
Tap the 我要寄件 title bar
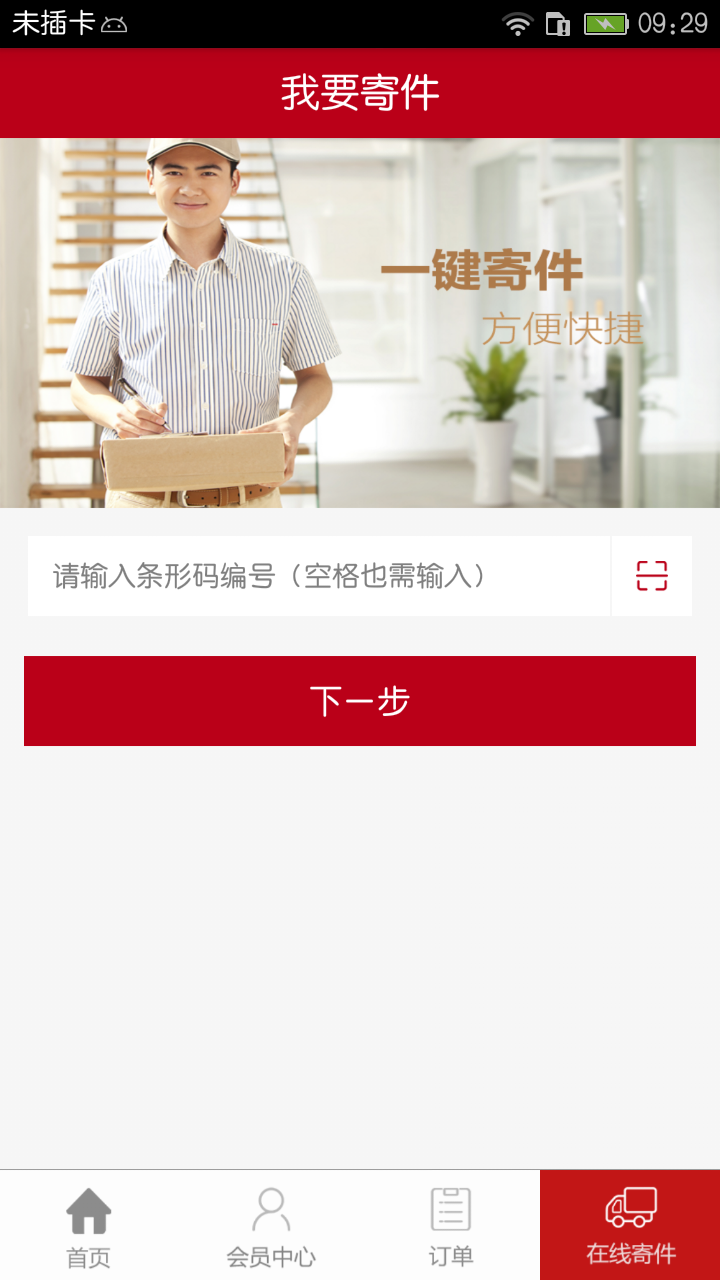point(360,92)
